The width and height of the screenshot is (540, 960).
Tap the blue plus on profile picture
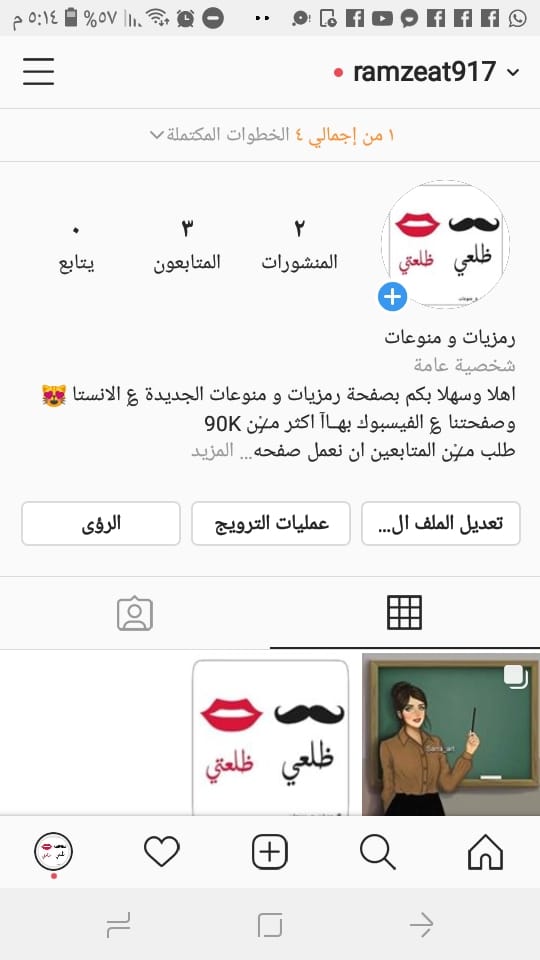[392, 298]
